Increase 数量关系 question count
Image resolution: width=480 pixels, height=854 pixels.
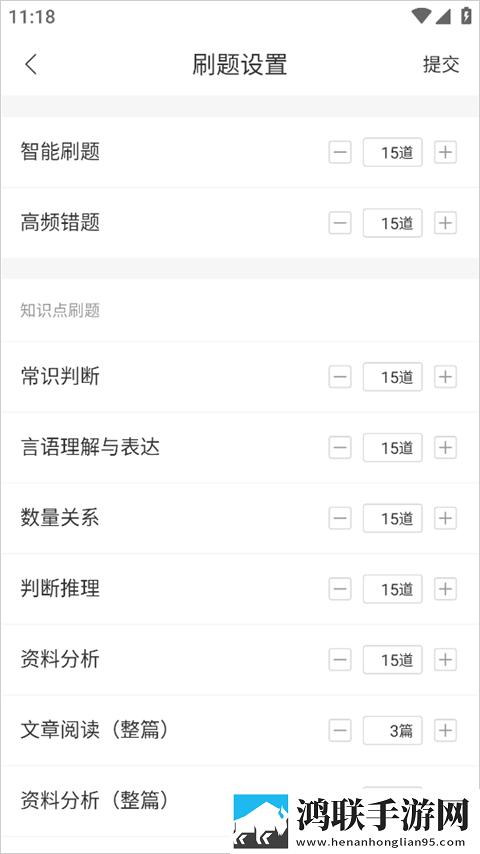click(x=445, y=518)
